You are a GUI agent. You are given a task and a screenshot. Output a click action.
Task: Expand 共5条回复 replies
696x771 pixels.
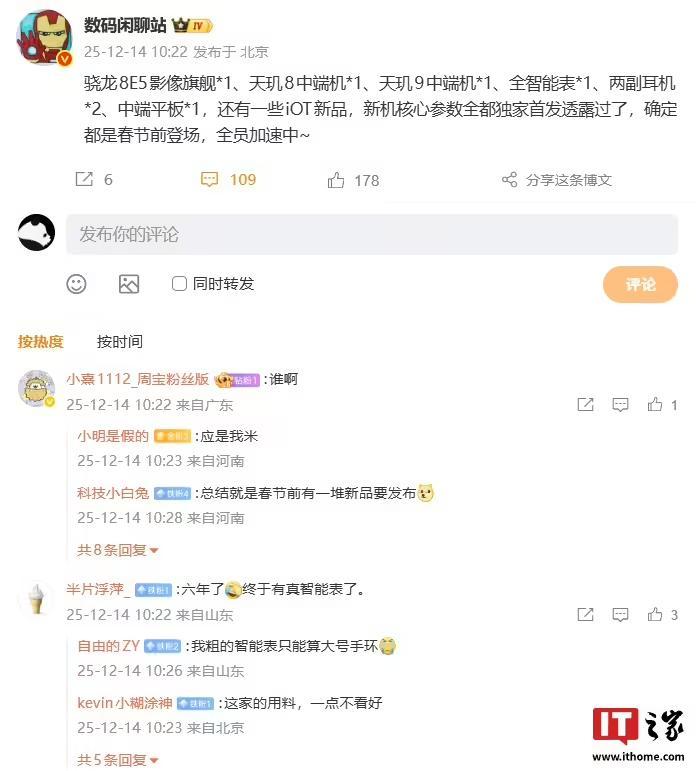pyautogui.click(x=118, y=759)
